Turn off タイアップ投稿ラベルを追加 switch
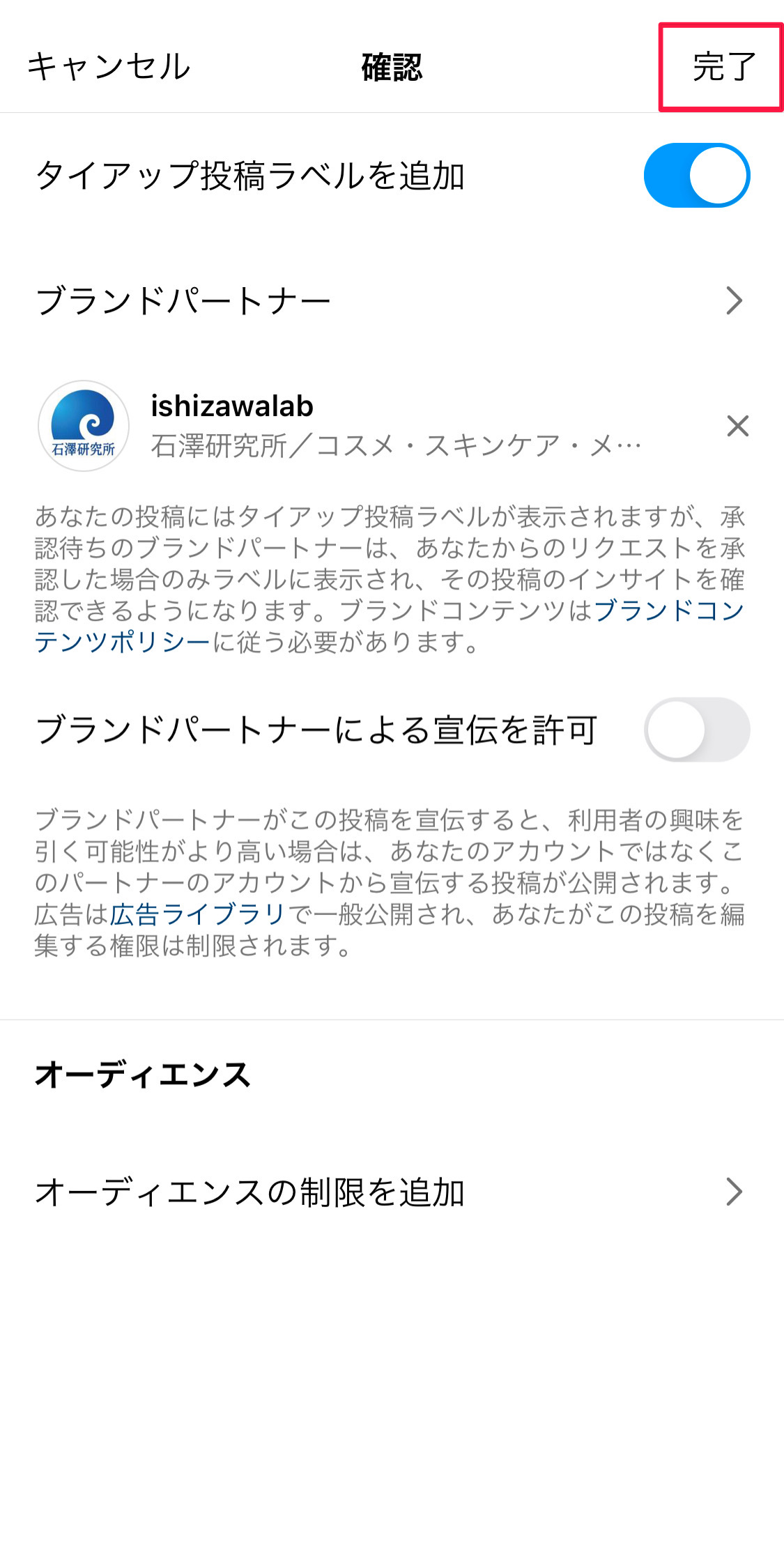 696,176
